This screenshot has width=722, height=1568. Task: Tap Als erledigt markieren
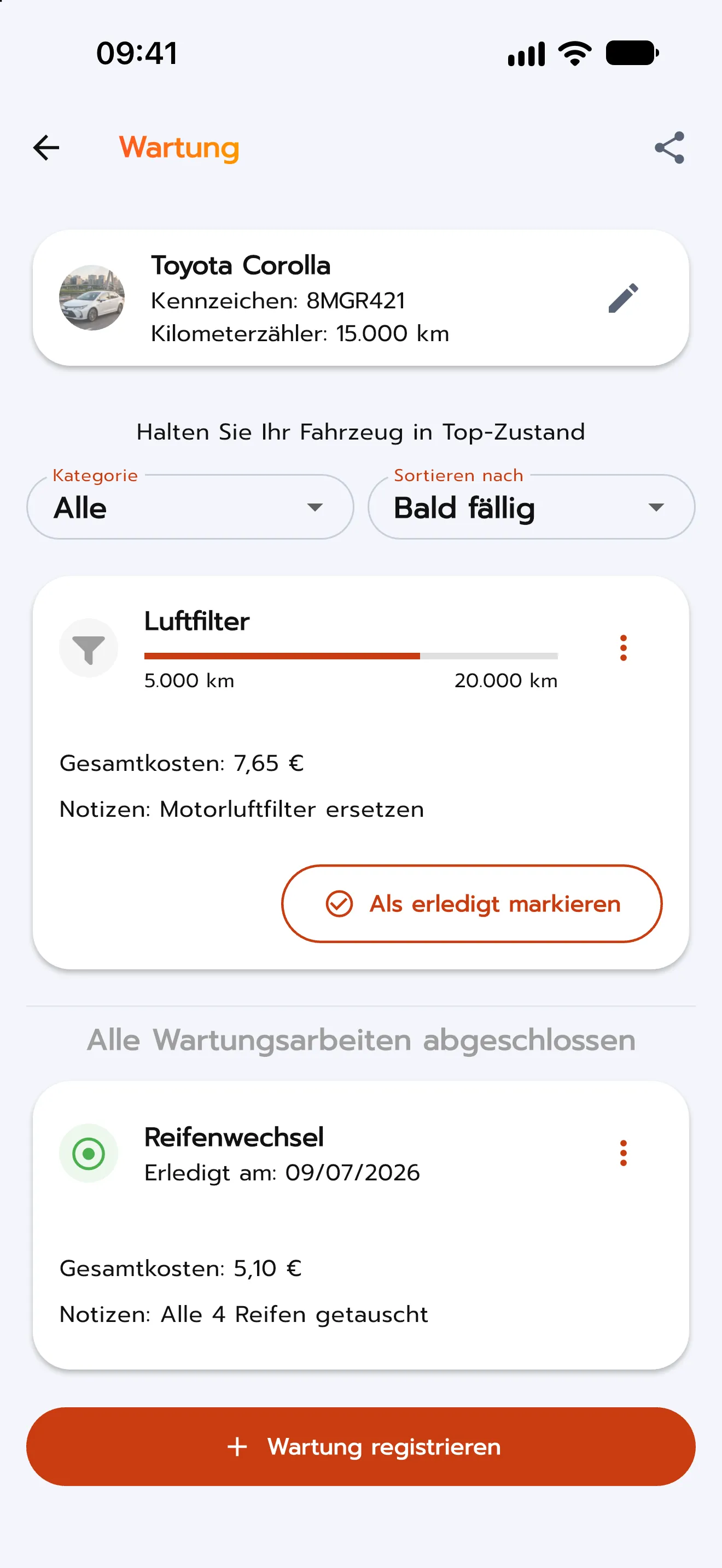pyautogui.click(x=471, y=903)
